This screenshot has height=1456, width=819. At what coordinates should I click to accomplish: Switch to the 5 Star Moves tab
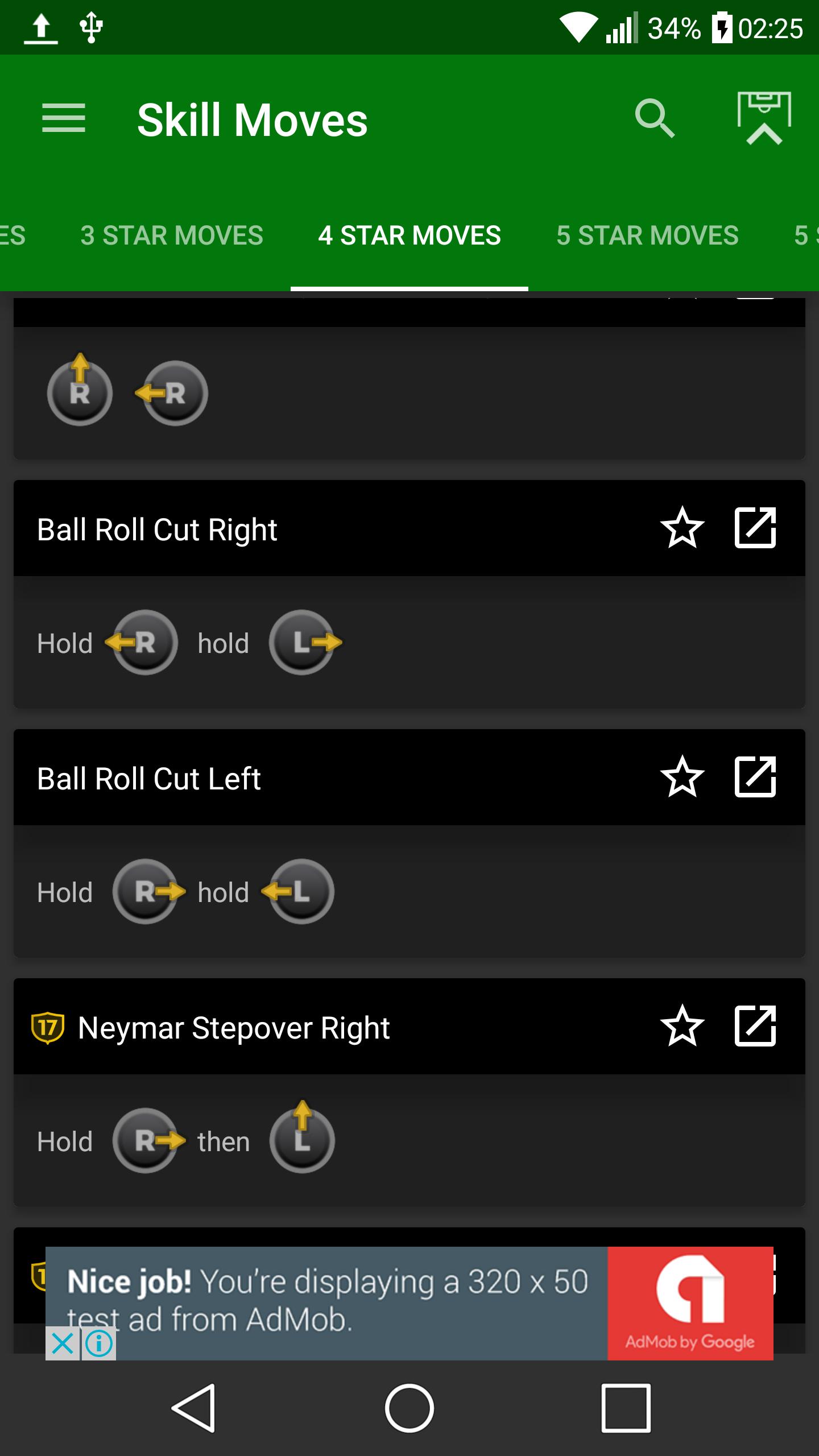647,235
